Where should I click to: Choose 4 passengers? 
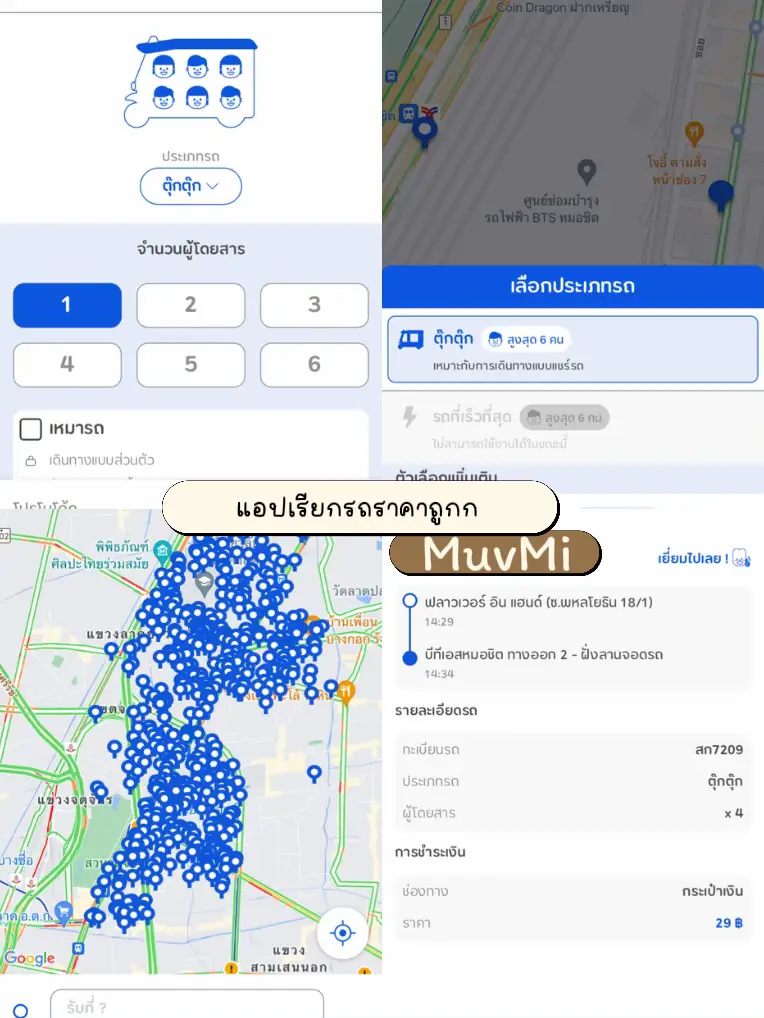tap(67, 366)
